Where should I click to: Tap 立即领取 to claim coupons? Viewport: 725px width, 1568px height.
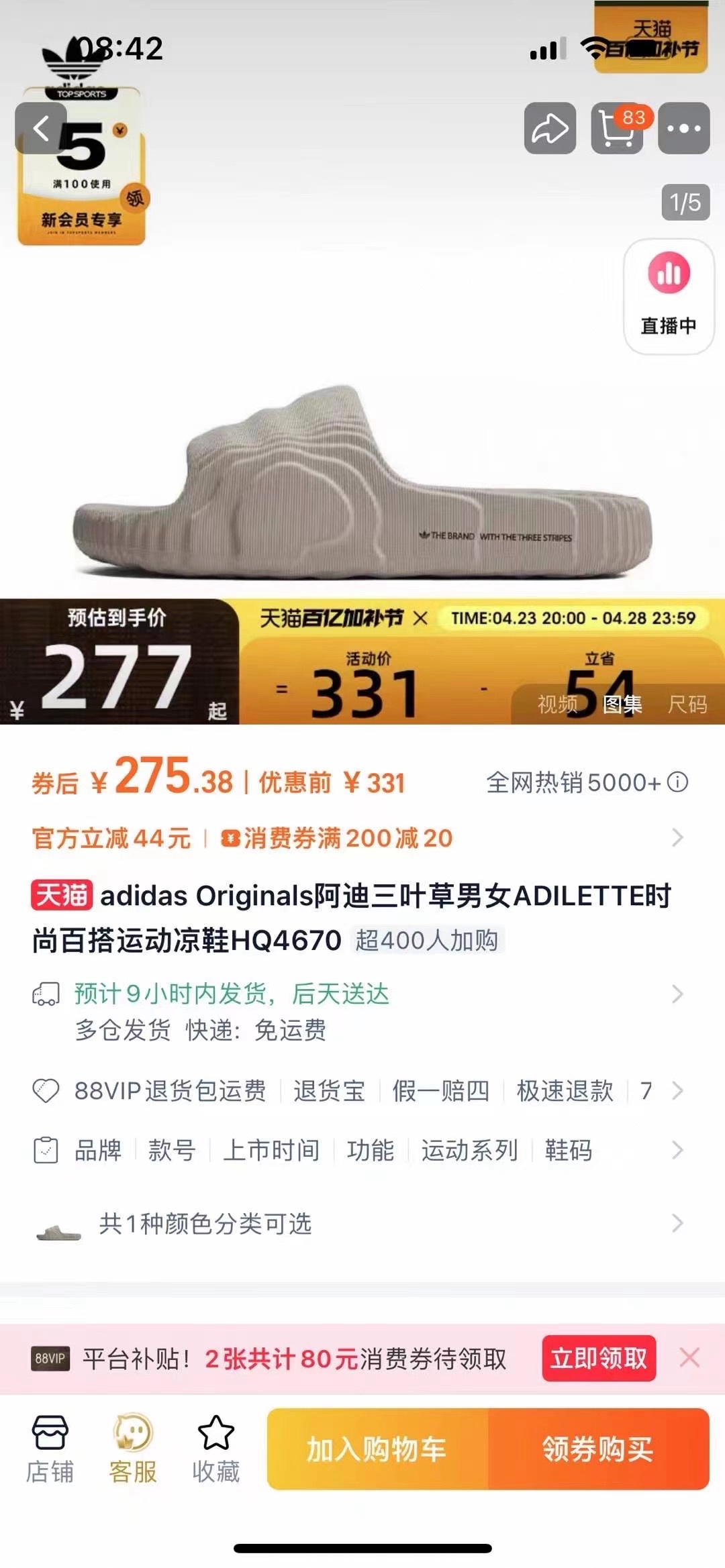coord(599,1359)
